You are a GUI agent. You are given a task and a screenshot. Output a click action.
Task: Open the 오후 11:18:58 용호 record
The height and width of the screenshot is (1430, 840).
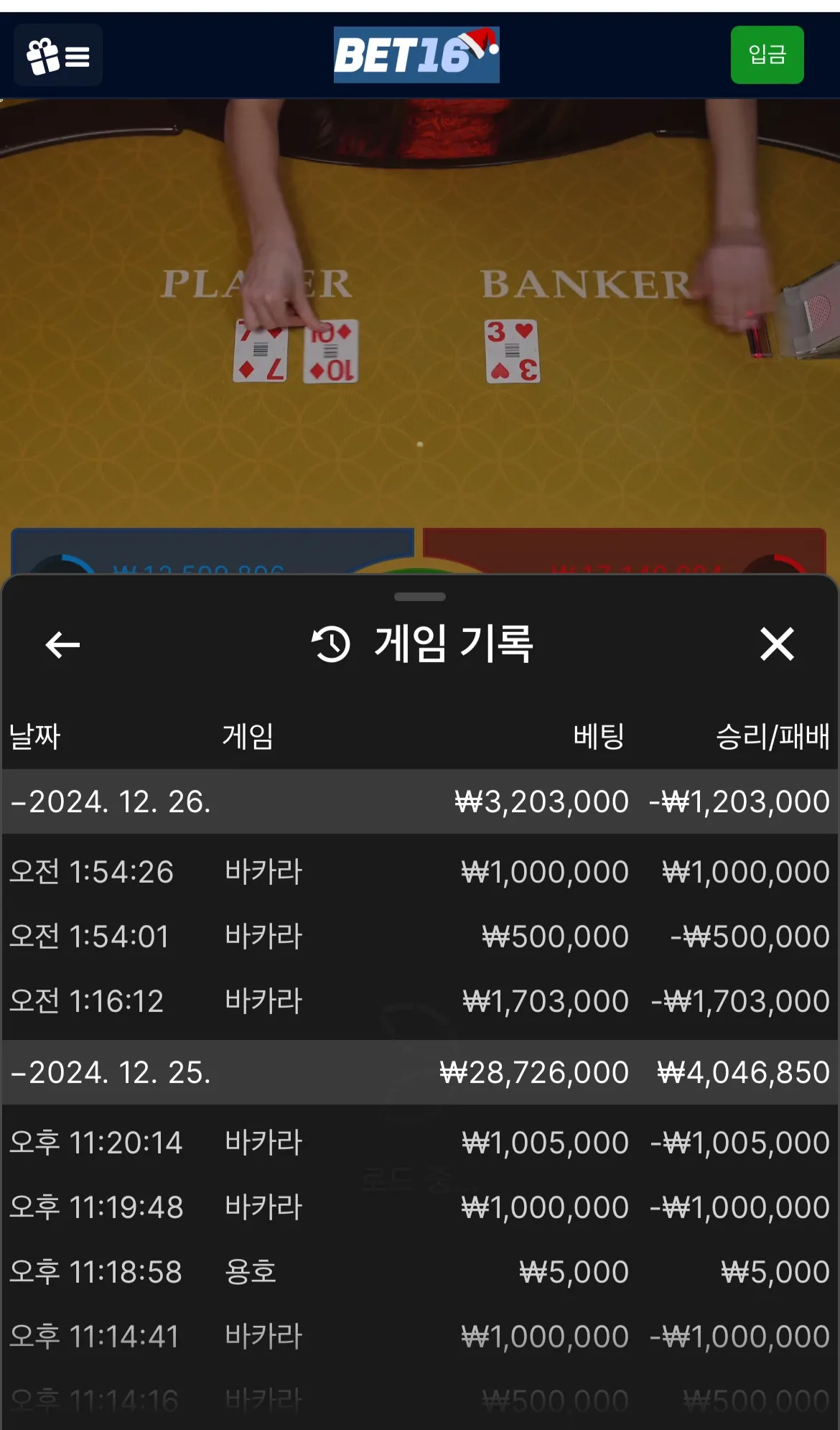(x=420, y=1272)
